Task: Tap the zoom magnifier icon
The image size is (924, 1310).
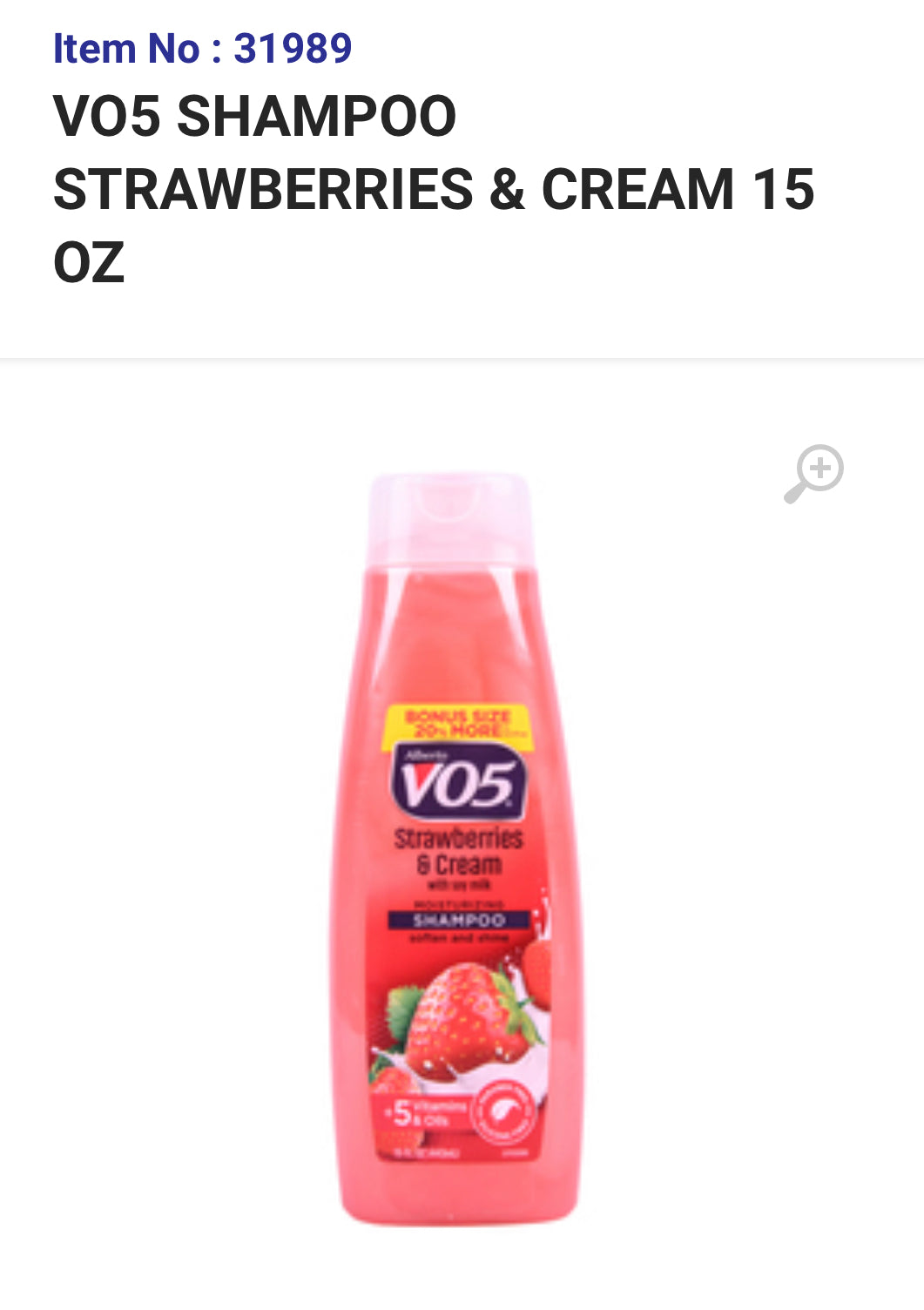Action: click(814, 474)
